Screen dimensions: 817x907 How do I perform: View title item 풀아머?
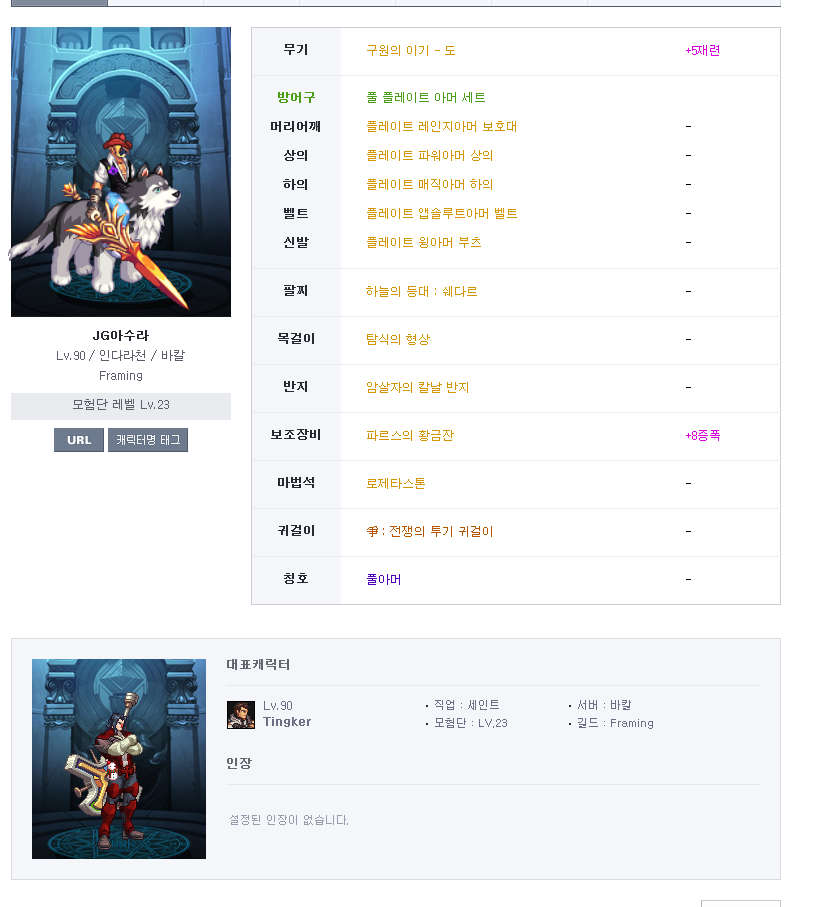384,580
